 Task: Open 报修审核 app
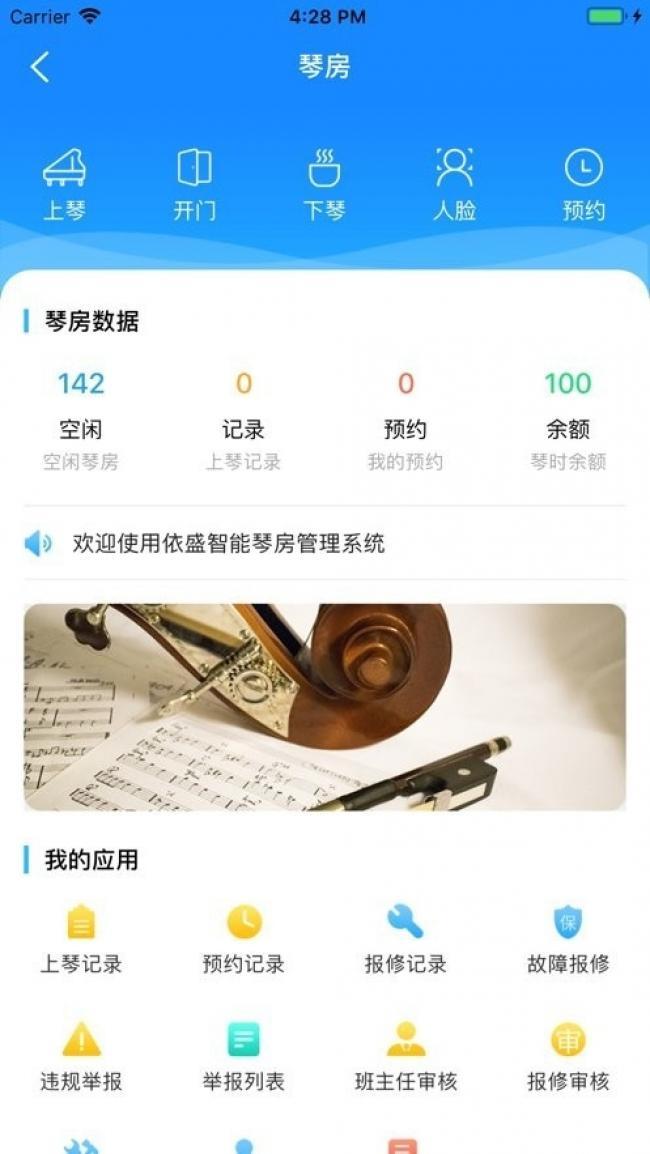coord(568,1058)
